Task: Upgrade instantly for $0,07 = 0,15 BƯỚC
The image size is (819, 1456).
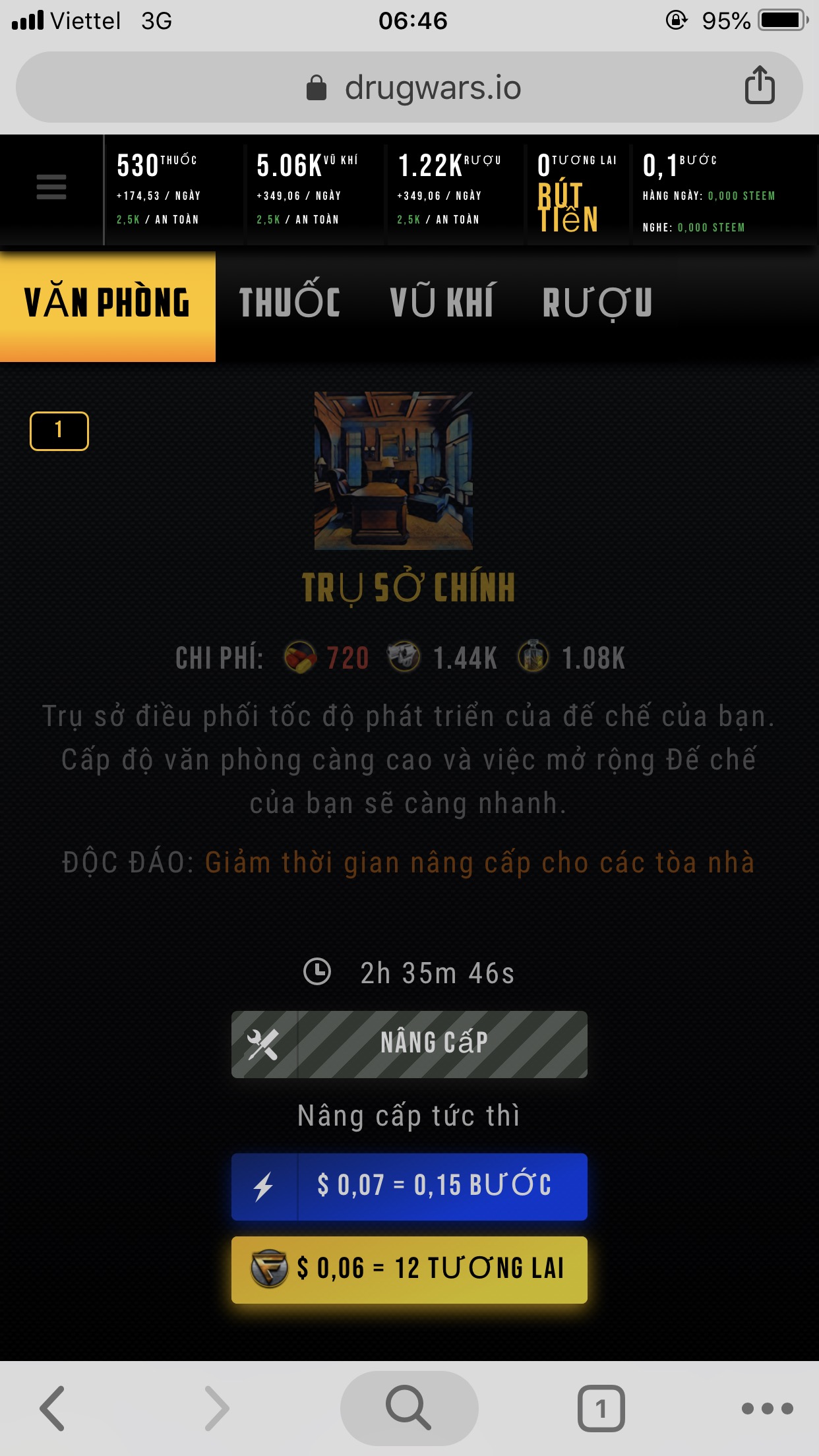Action: 409,1186
